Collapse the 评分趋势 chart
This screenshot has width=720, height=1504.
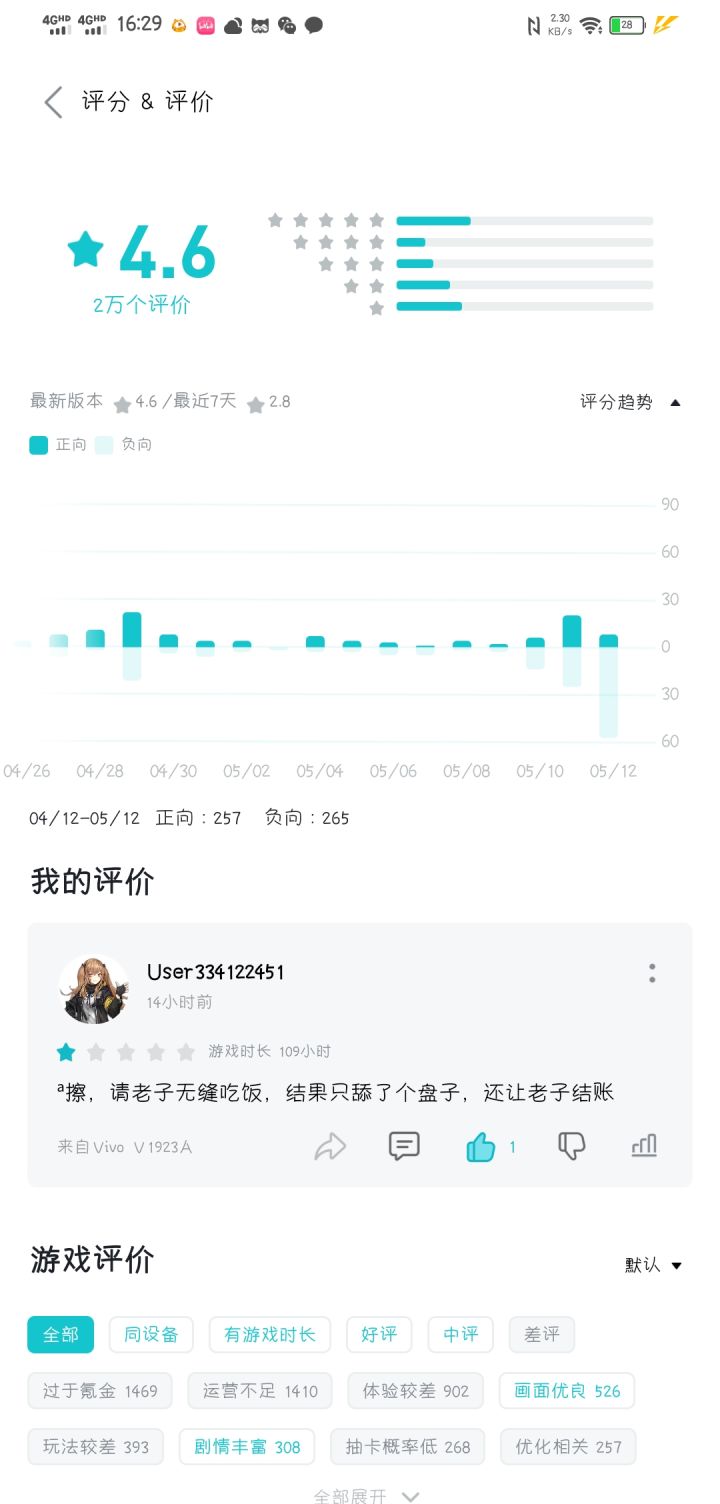click(x=631, y=402)
